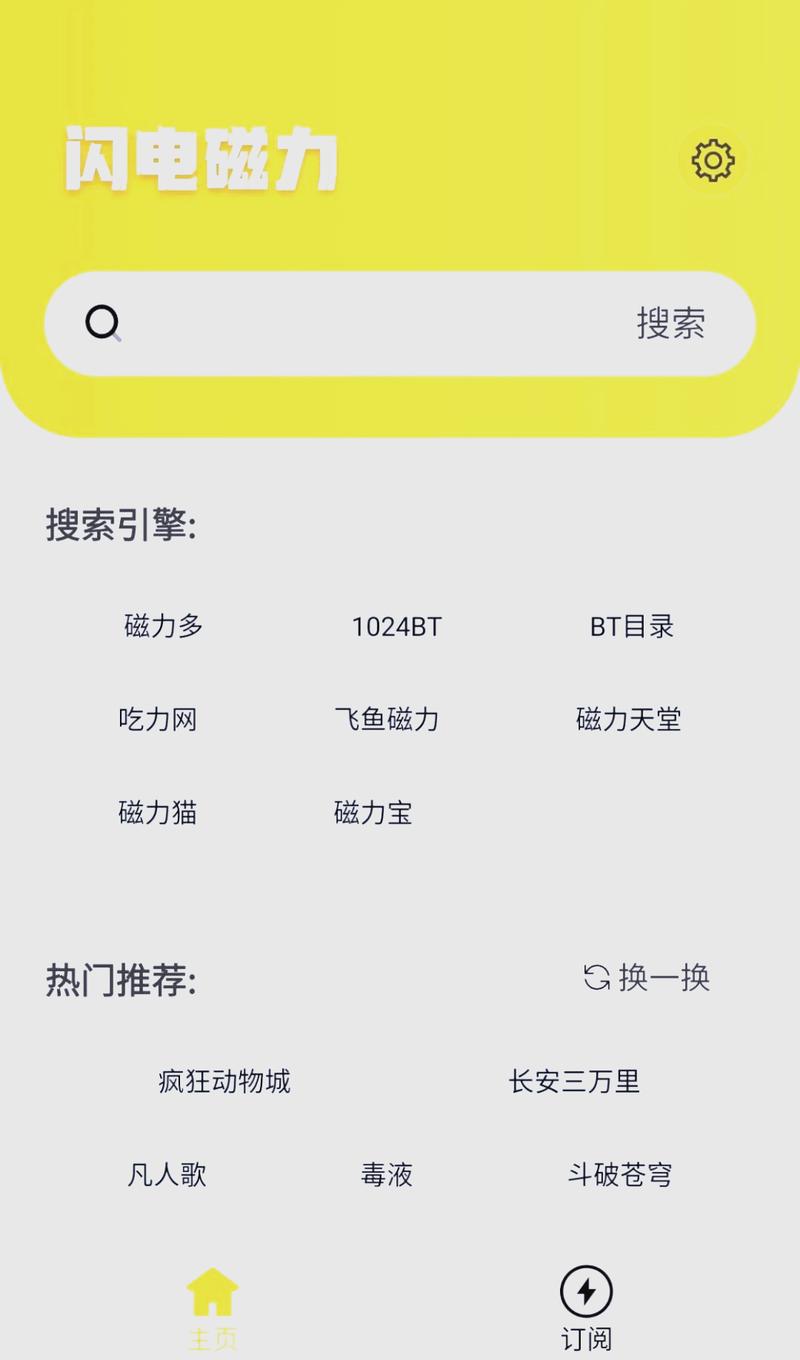The height and width of the screenshot is (1360, 800).
Task: Select the 磁力猫 engine
Action: 157,813
